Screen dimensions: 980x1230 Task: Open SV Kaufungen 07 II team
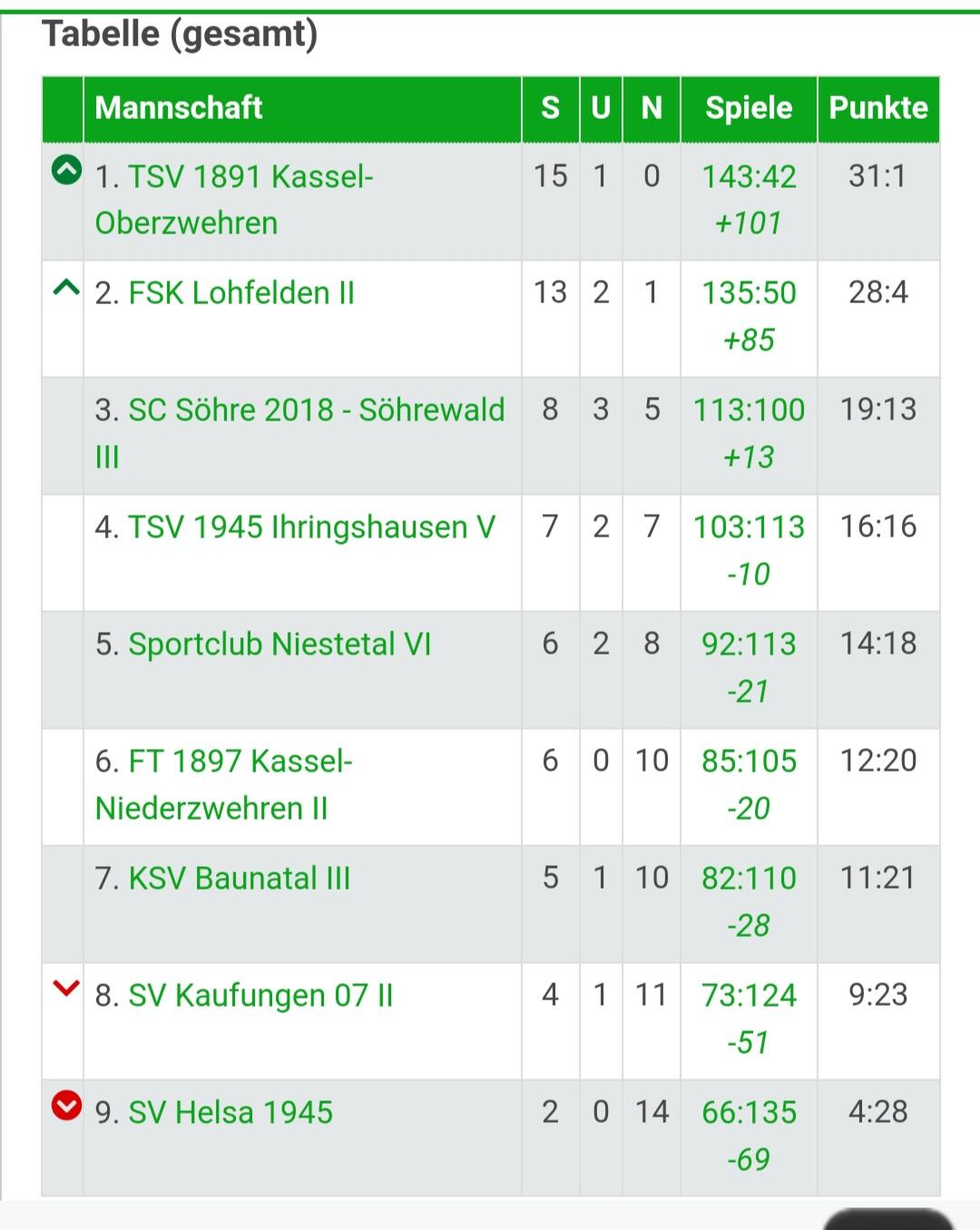coord(260,996)
